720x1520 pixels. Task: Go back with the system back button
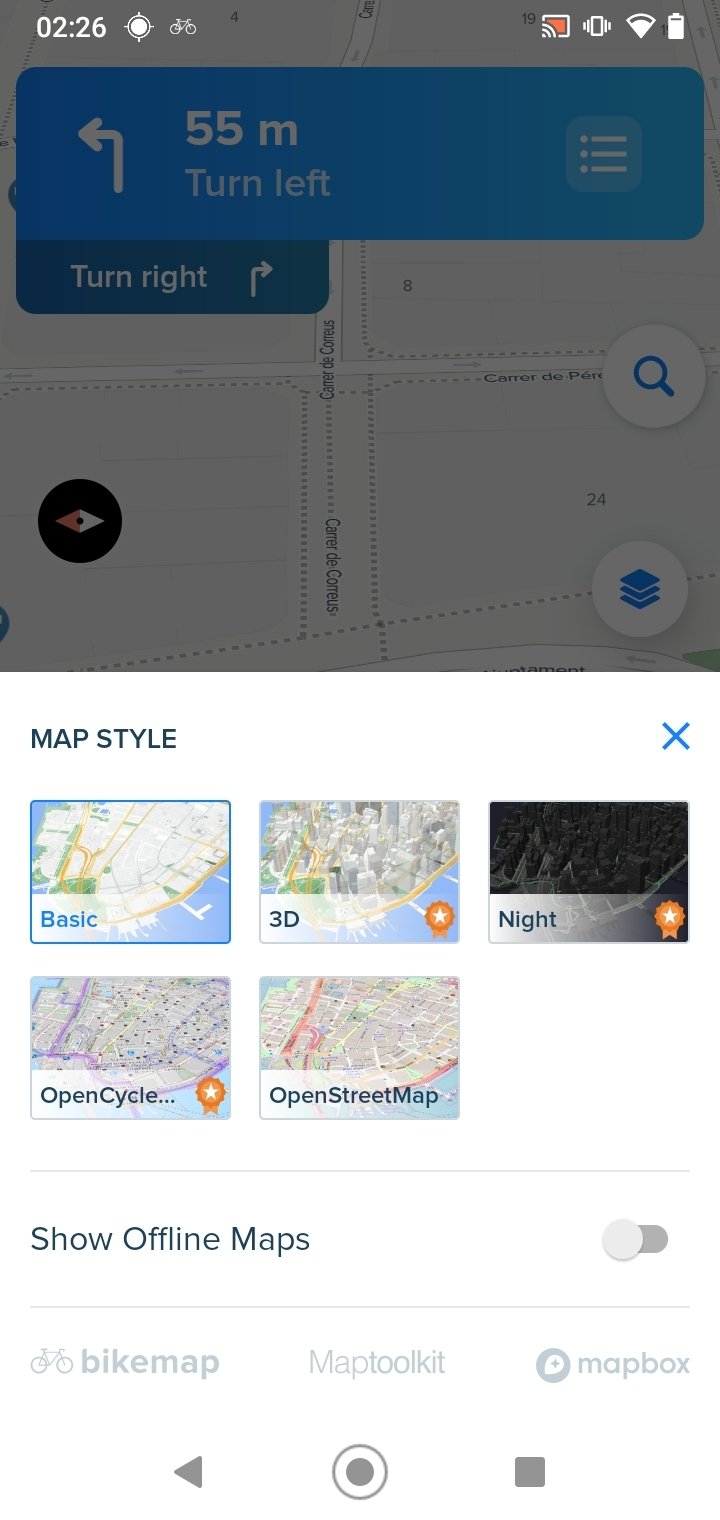click(x=188, y=1472)
